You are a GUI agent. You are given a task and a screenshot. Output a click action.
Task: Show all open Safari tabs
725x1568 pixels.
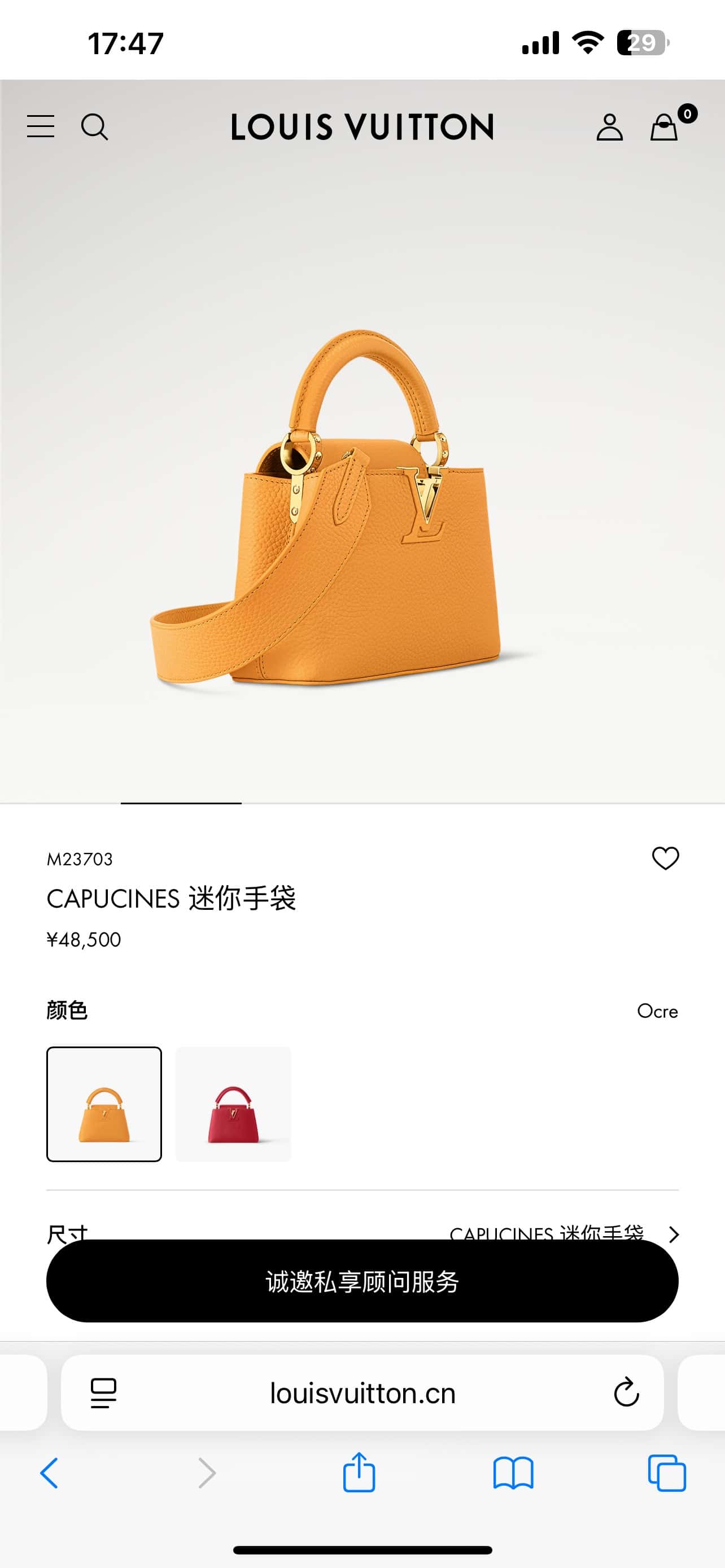(x=667, y=1473)
